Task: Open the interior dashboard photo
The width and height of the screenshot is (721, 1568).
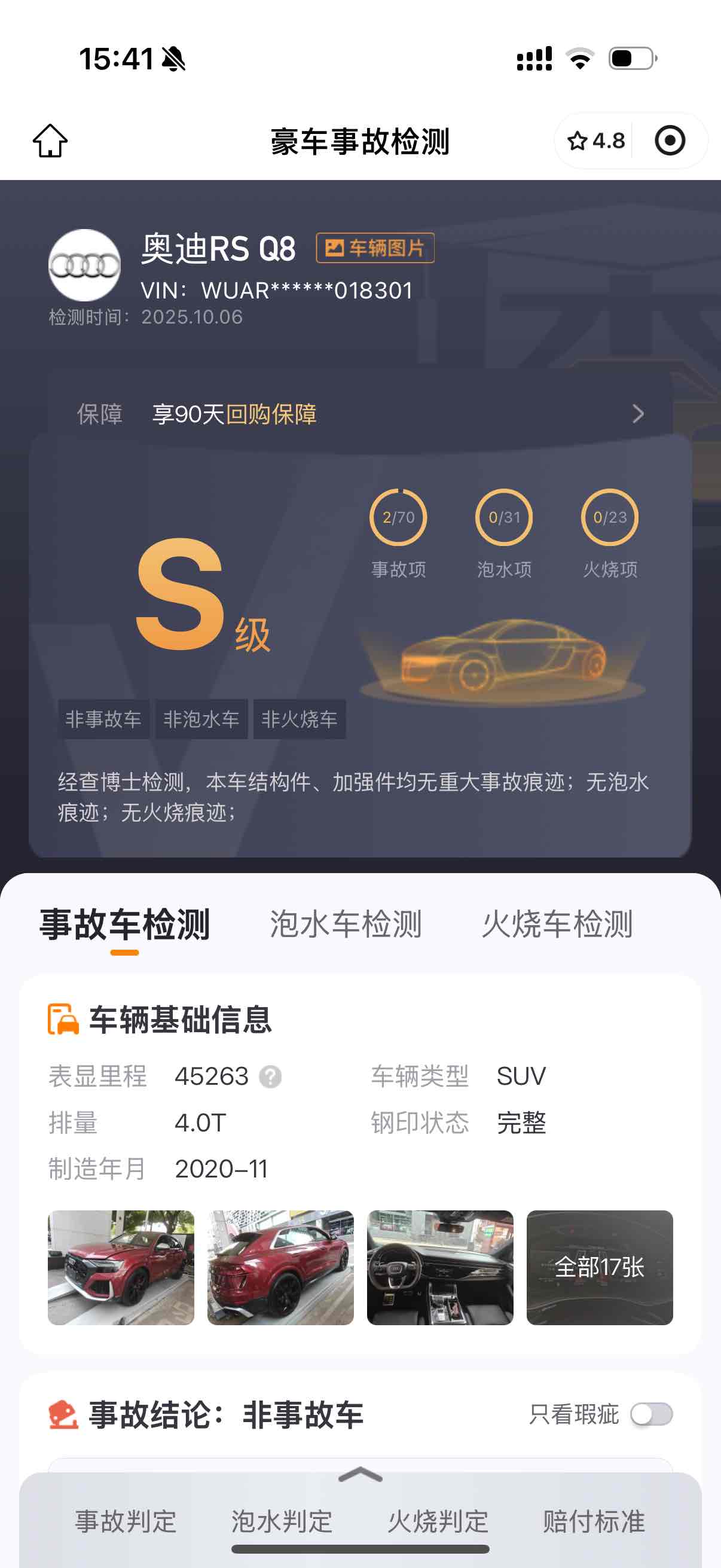Action: click(x=440, y=1267)
